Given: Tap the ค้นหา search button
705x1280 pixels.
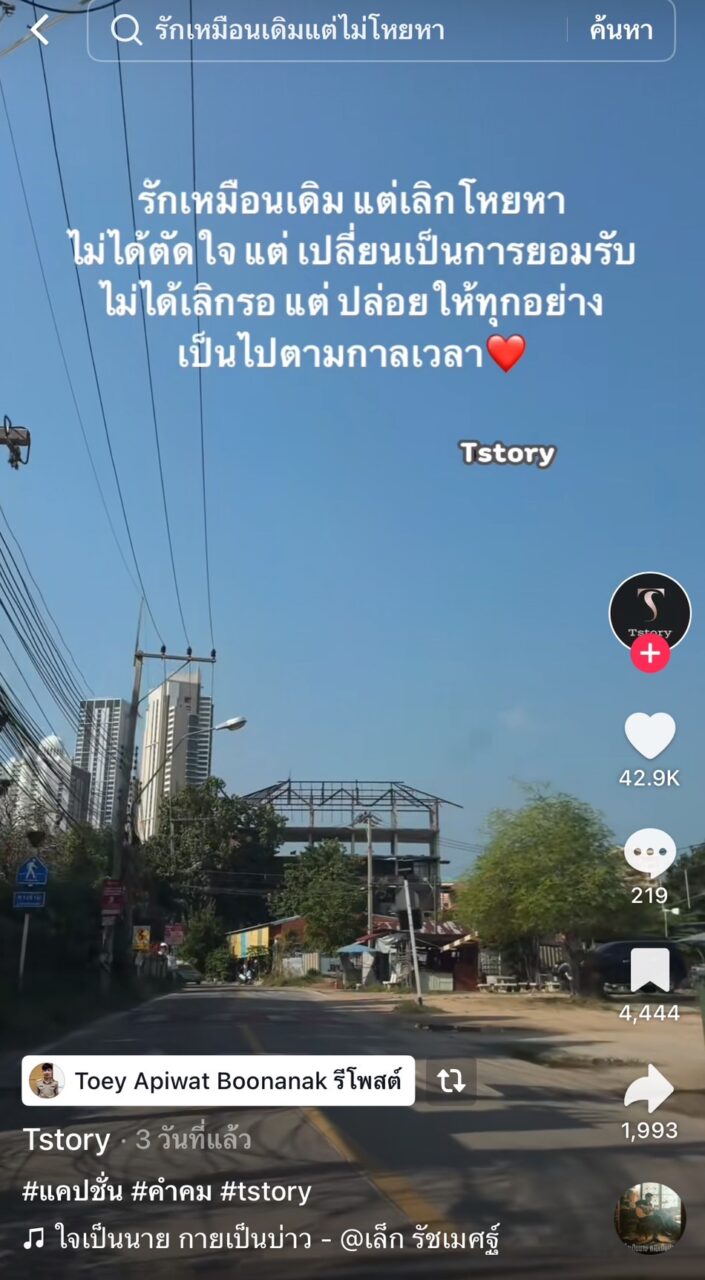Looking at the screenshot, I should point(620,30).
